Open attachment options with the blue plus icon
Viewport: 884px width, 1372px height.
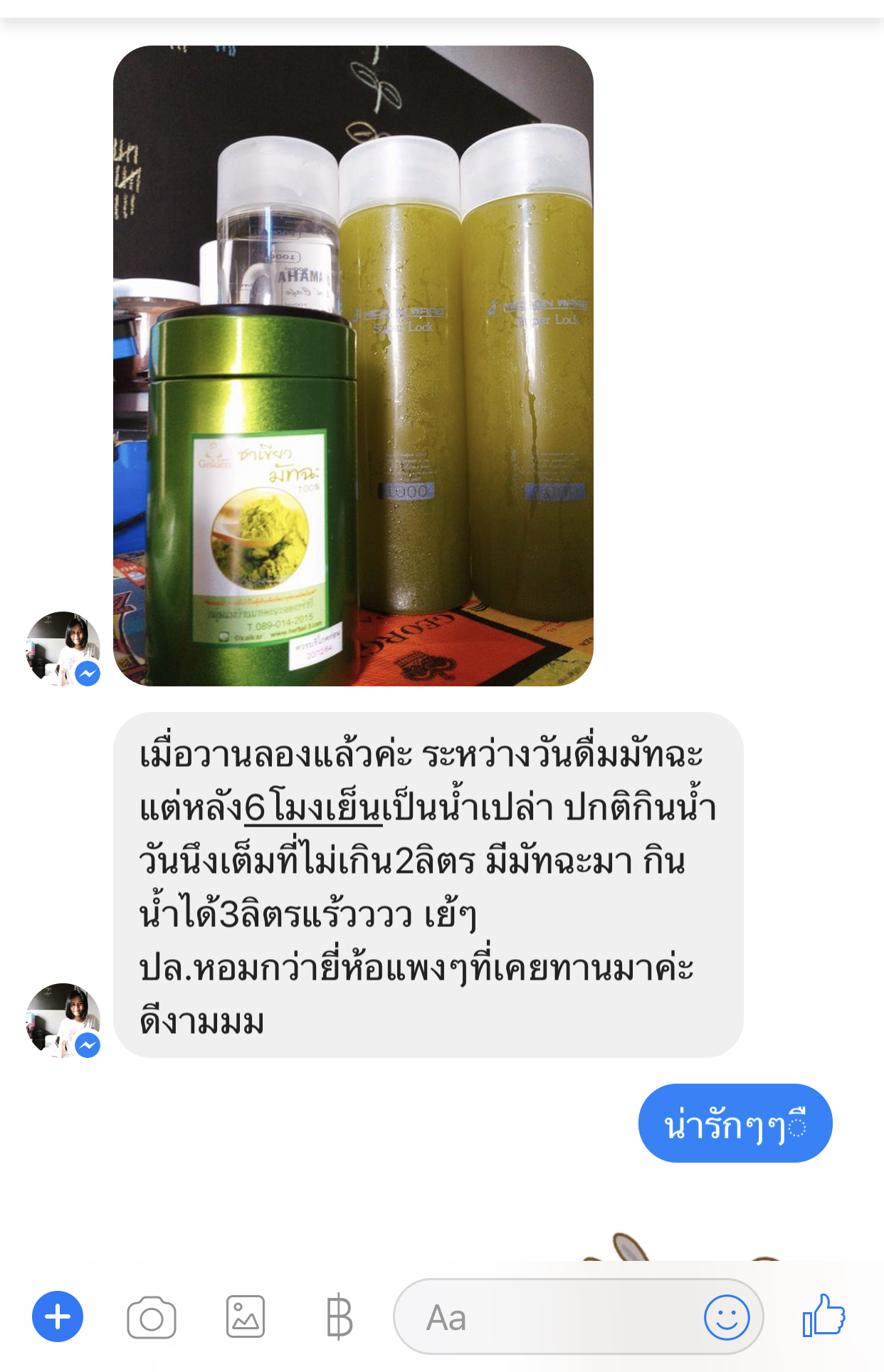[59, 1316]
